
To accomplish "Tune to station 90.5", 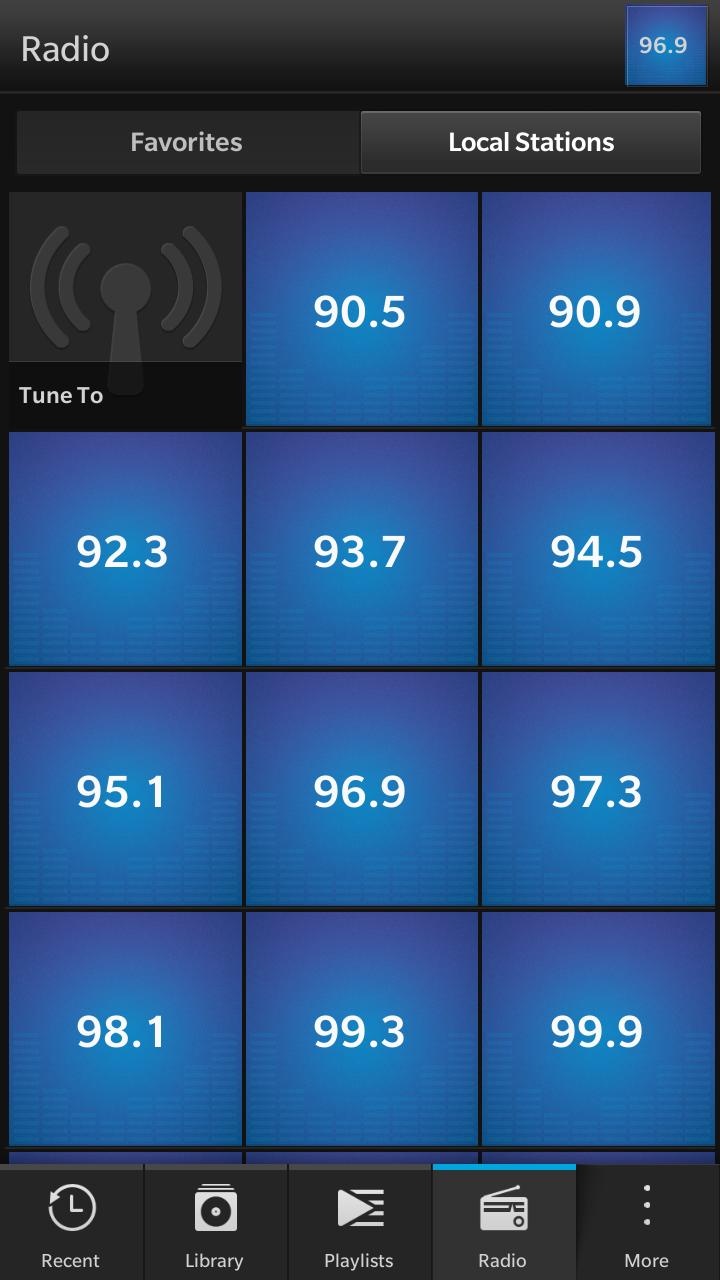I will [x=361, y=310].
